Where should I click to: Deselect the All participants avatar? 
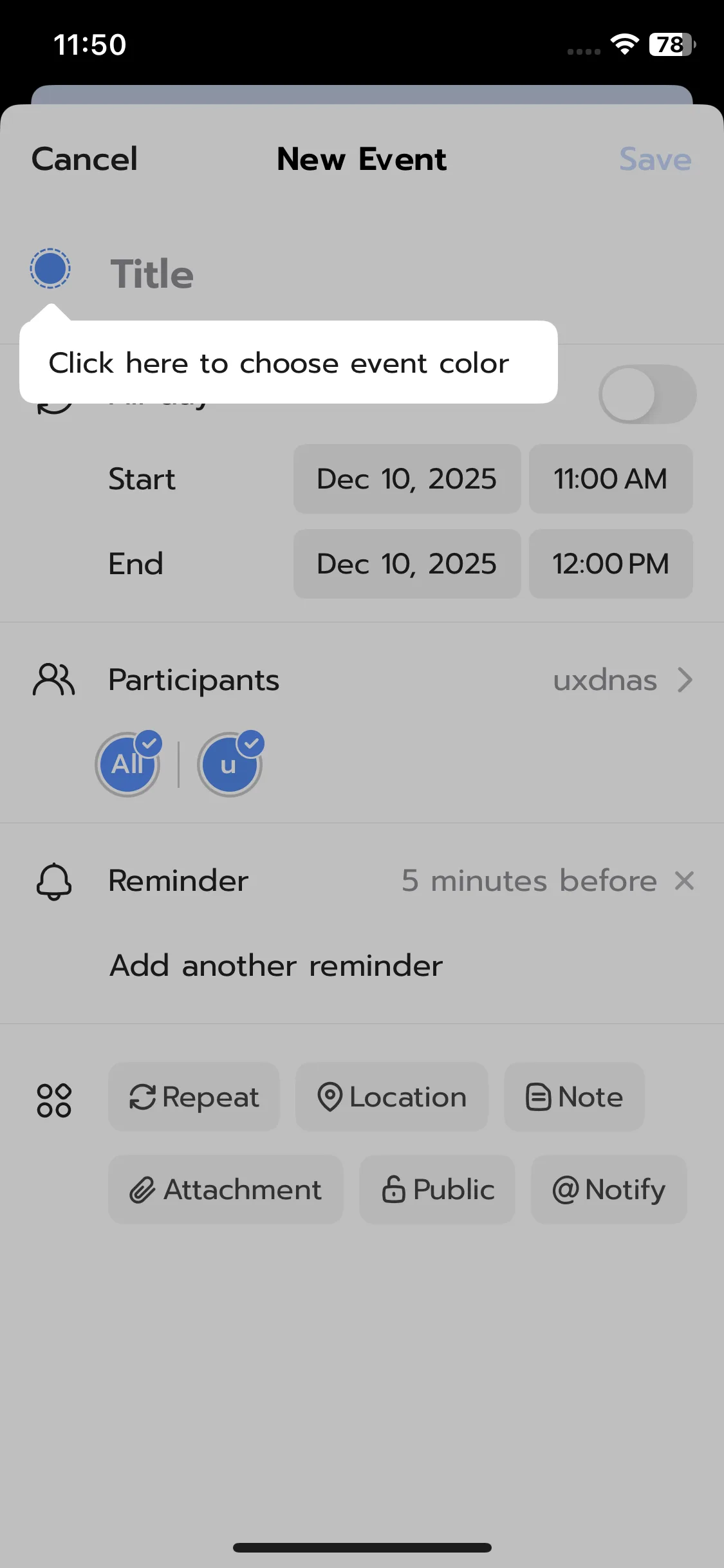(x=128, y=765)
